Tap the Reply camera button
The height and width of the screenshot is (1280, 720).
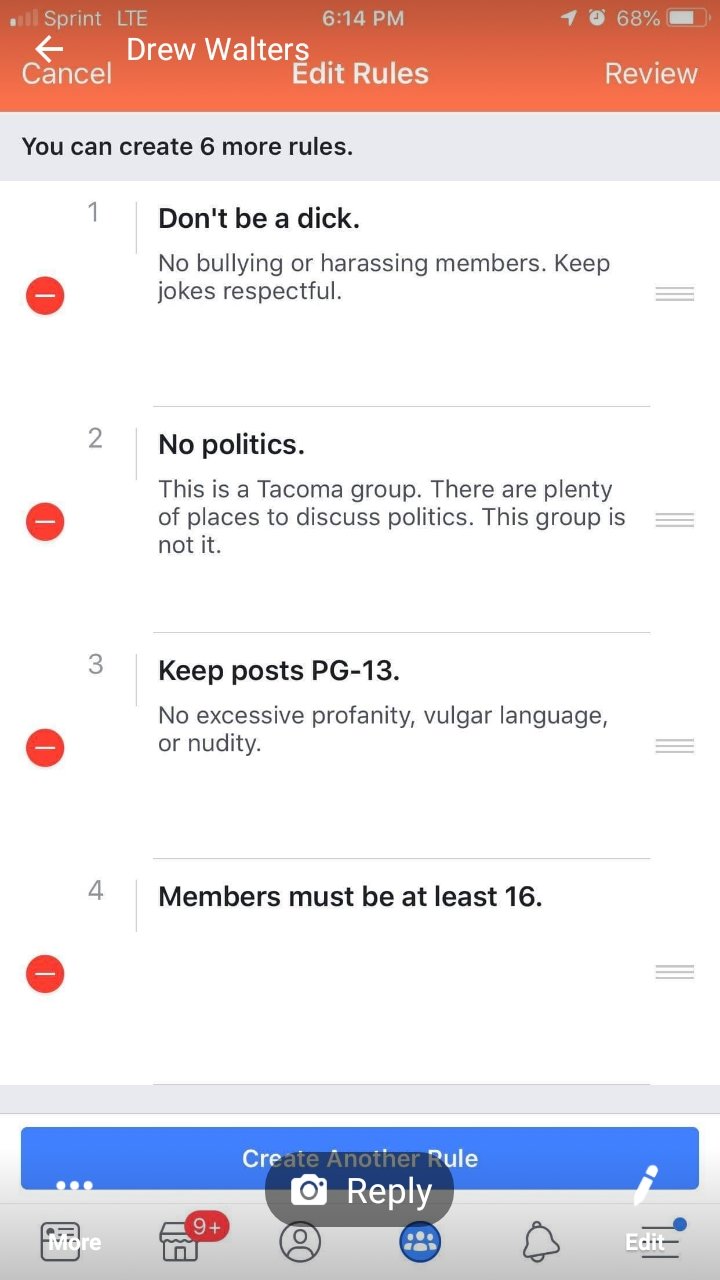[x=359, y=1191]
